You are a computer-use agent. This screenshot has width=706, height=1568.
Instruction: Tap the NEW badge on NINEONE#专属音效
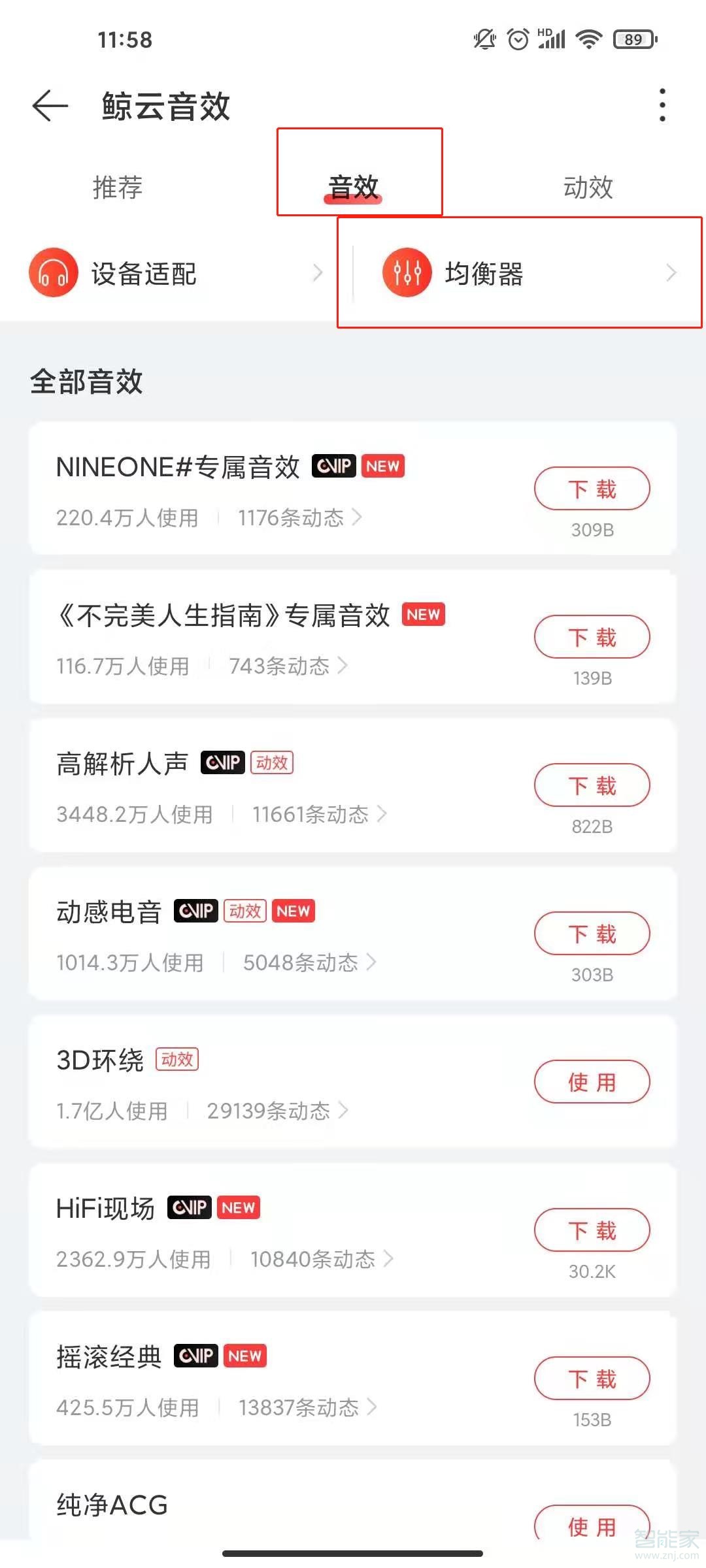[381, 466]
